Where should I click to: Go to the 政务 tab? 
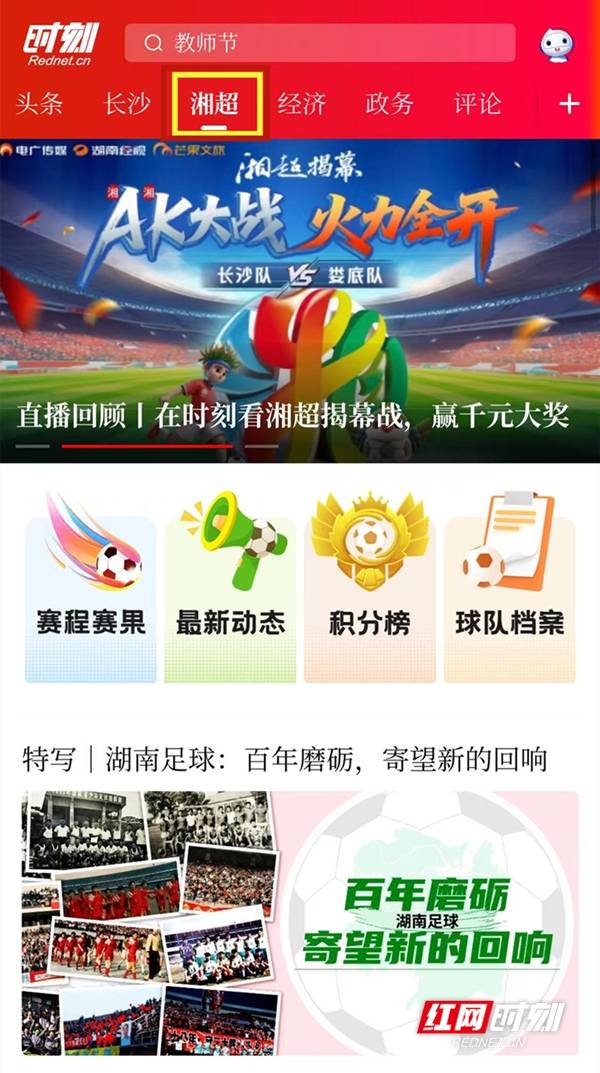click(x=389, y=103)
